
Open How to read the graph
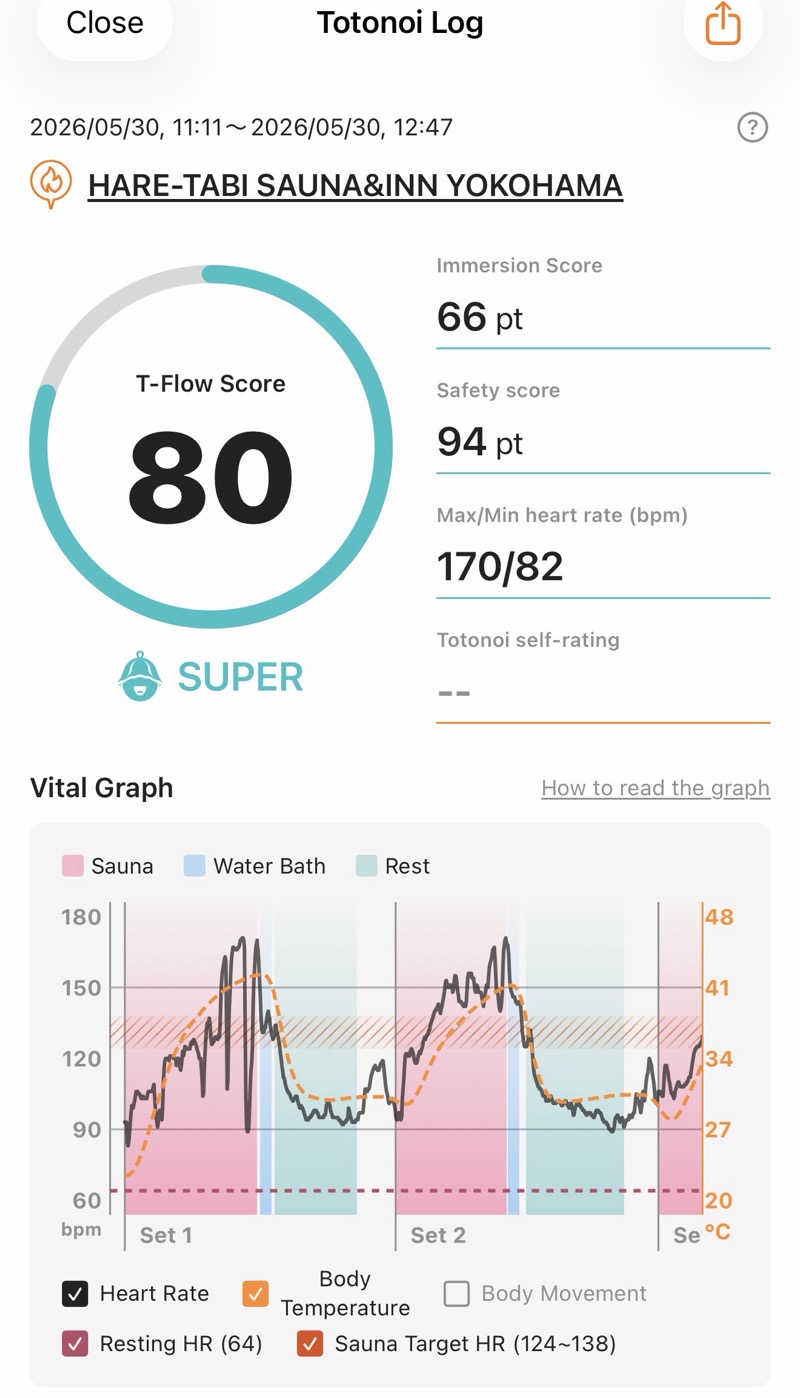(x=655, y=788)
